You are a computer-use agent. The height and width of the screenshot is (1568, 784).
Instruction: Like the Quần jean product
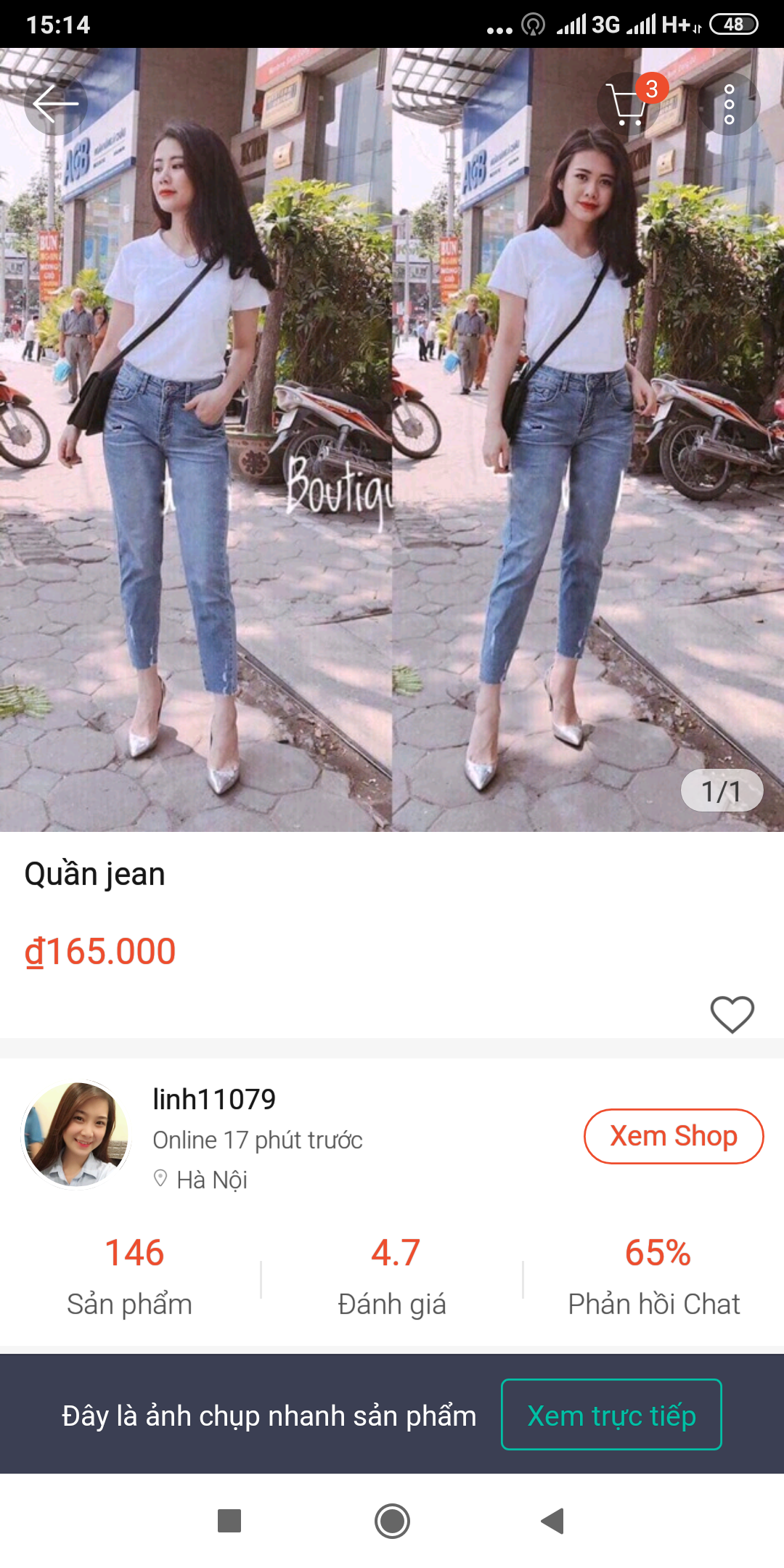point(732,1014)
